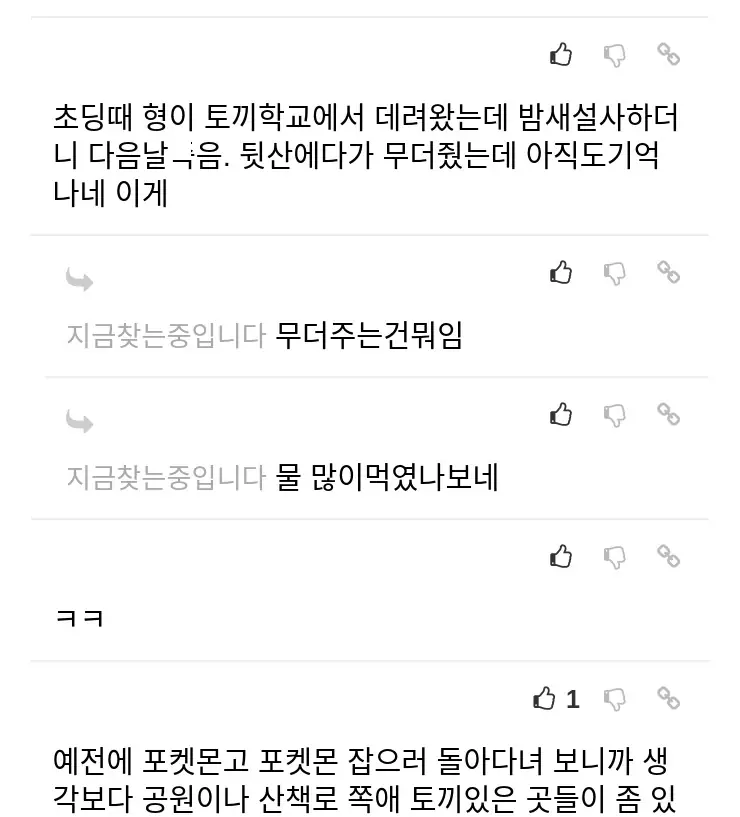Copy link of the reply 무더주는건뭐임
Image resolution: width=740 pixels, height=817 pixels.
(668, 271)
